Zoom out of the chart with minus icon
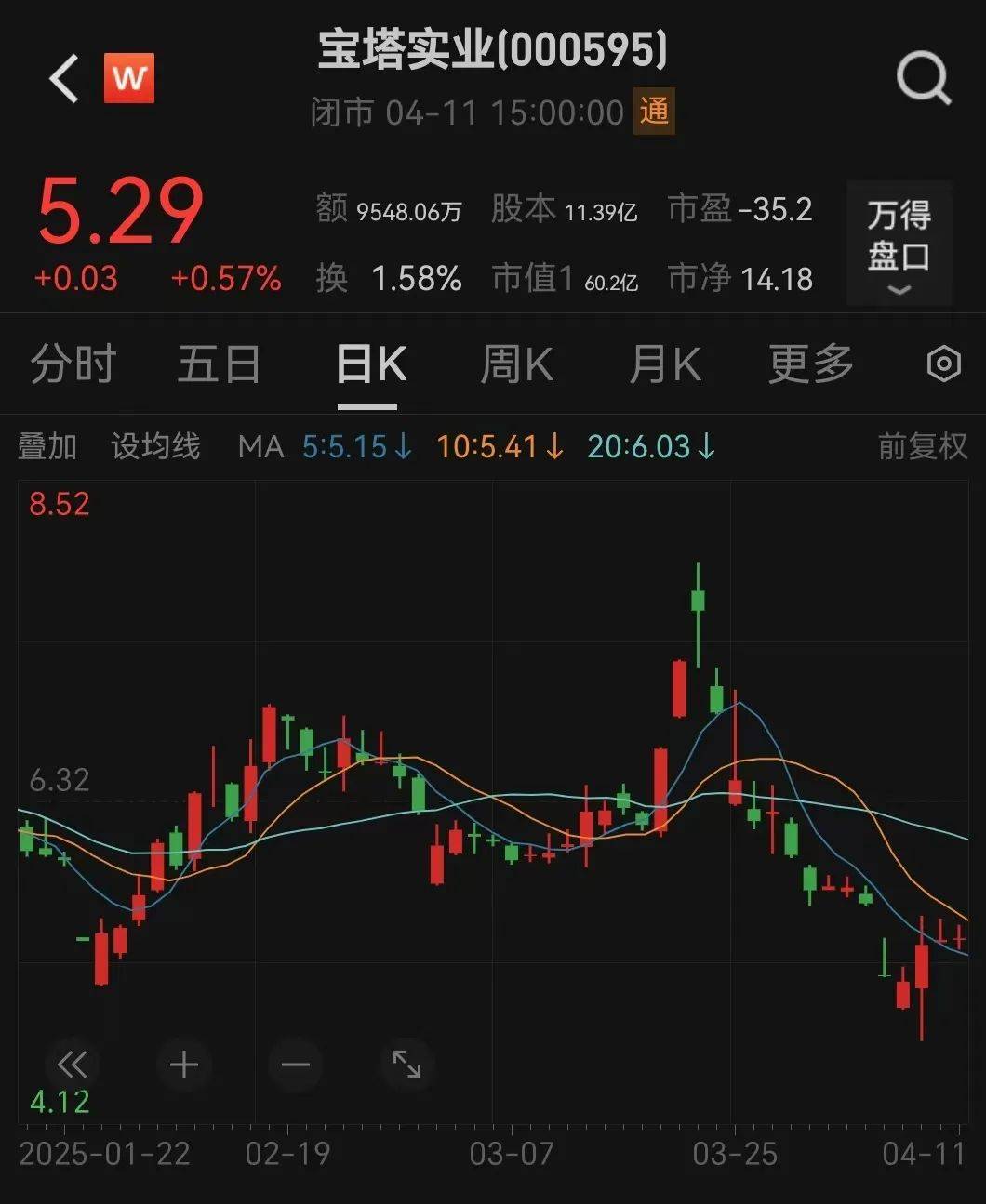The image size is (986, 1204). click(x=295, y=1065)
